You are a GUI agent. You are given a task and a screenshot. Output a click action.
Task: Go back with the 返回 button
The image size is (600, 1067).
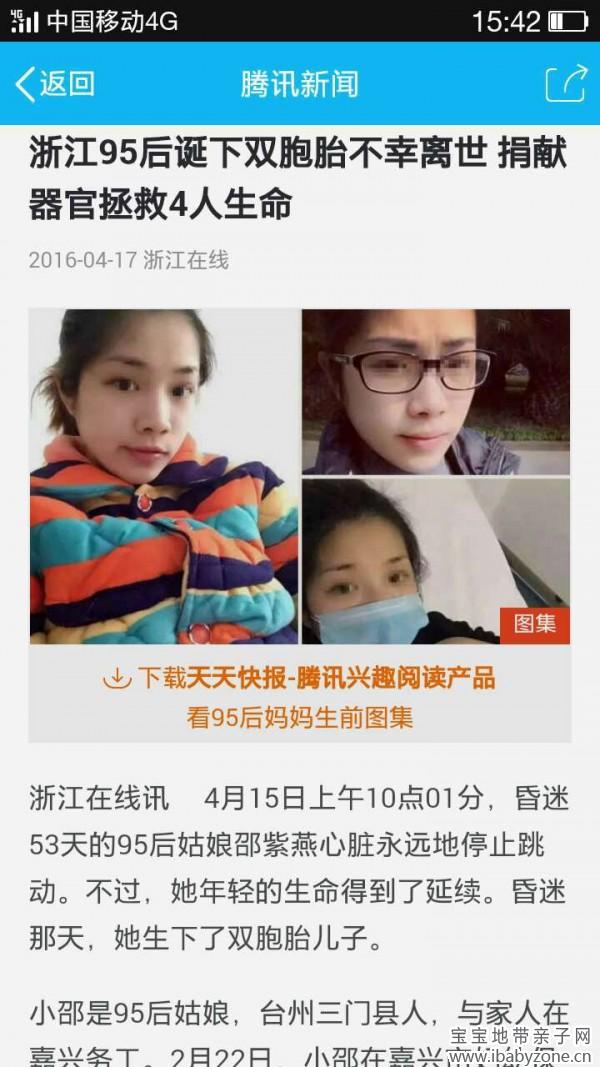point(54,84)
